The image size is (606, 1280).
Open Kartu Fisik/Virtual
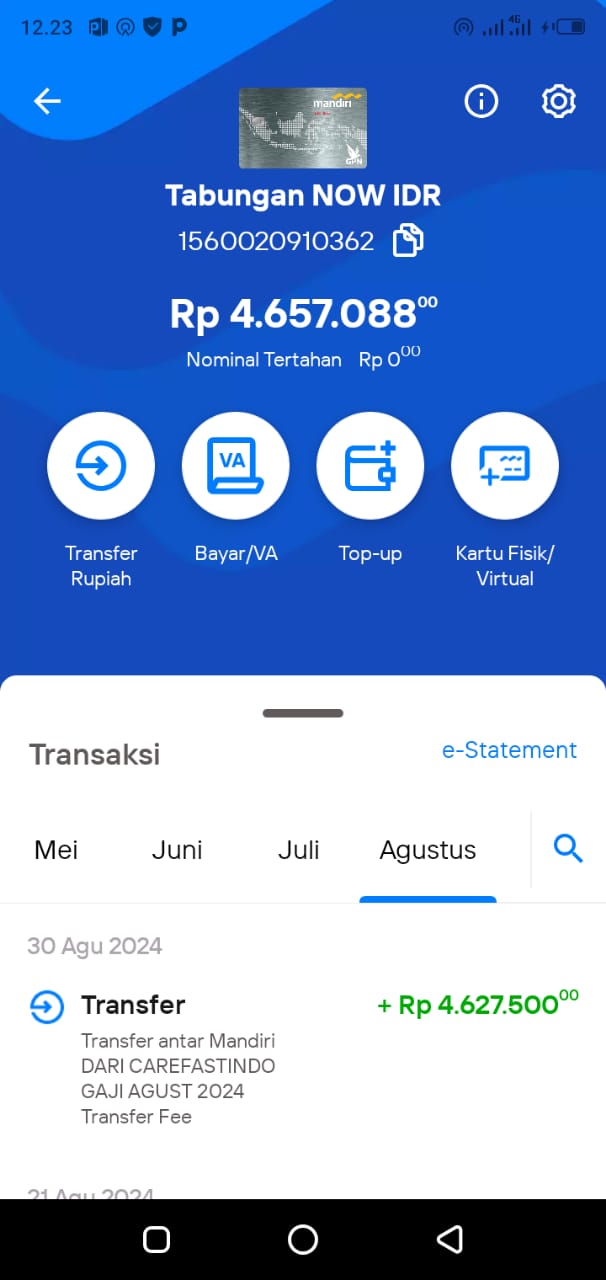pos(505,466)
